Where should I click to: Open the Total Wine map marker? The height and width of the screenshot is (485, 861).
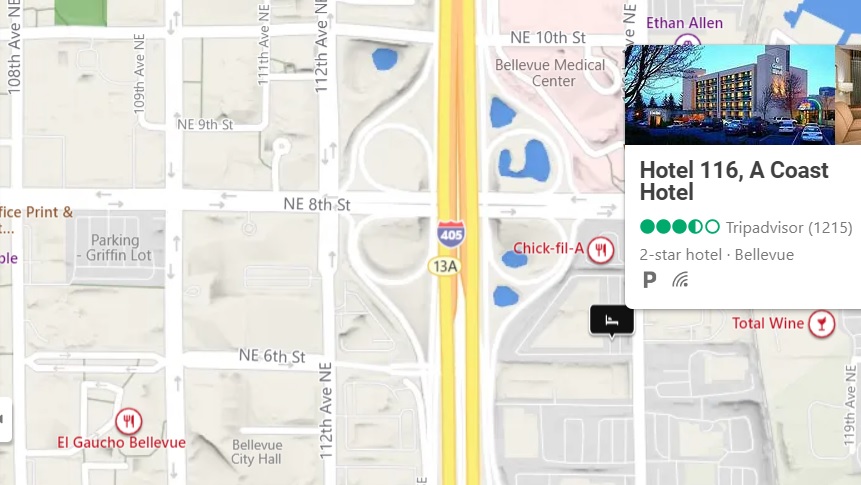(x=822, y=323)
